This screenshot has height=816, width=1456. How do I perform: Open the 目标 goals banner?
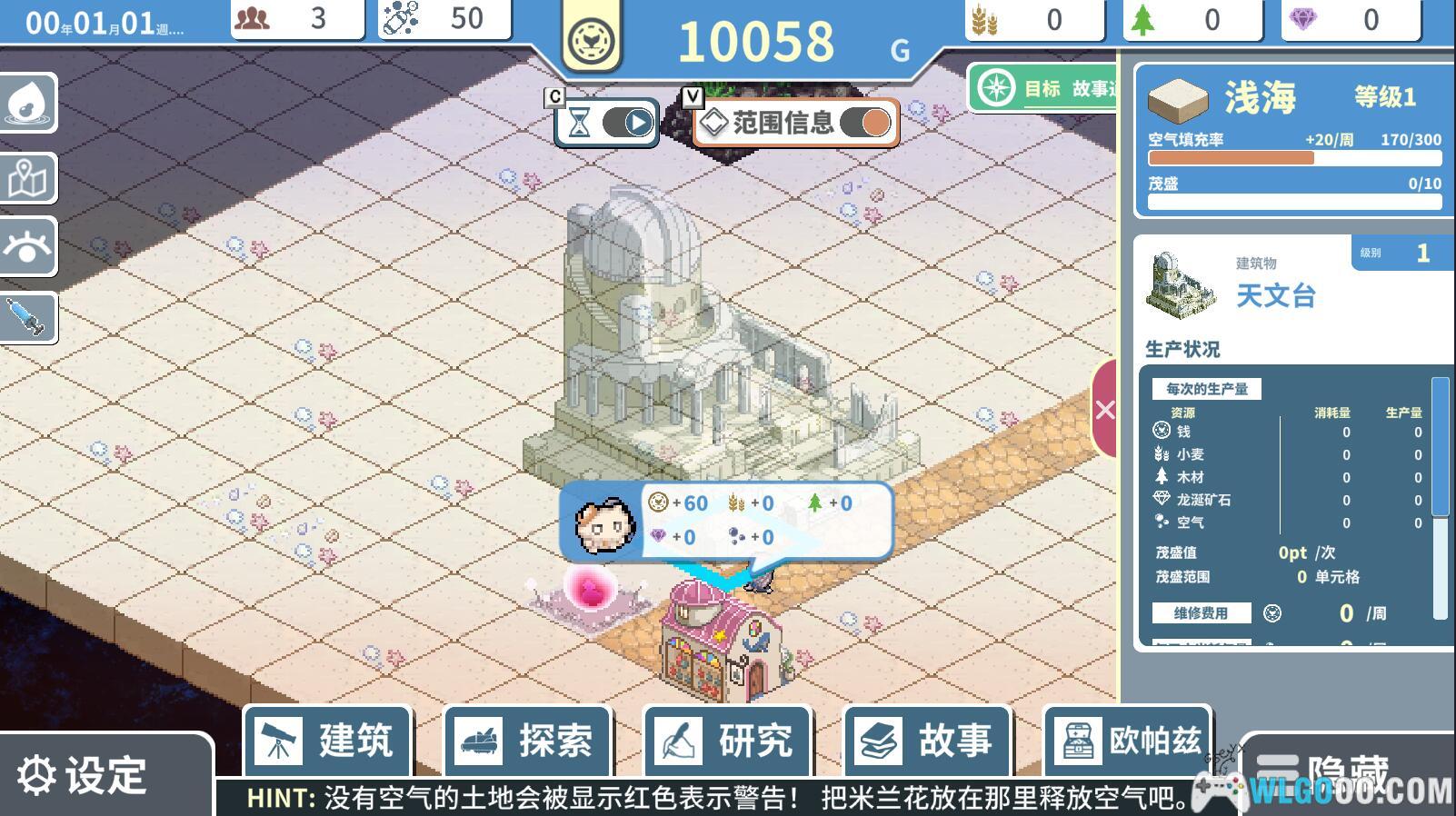[x=1042, y=89]
